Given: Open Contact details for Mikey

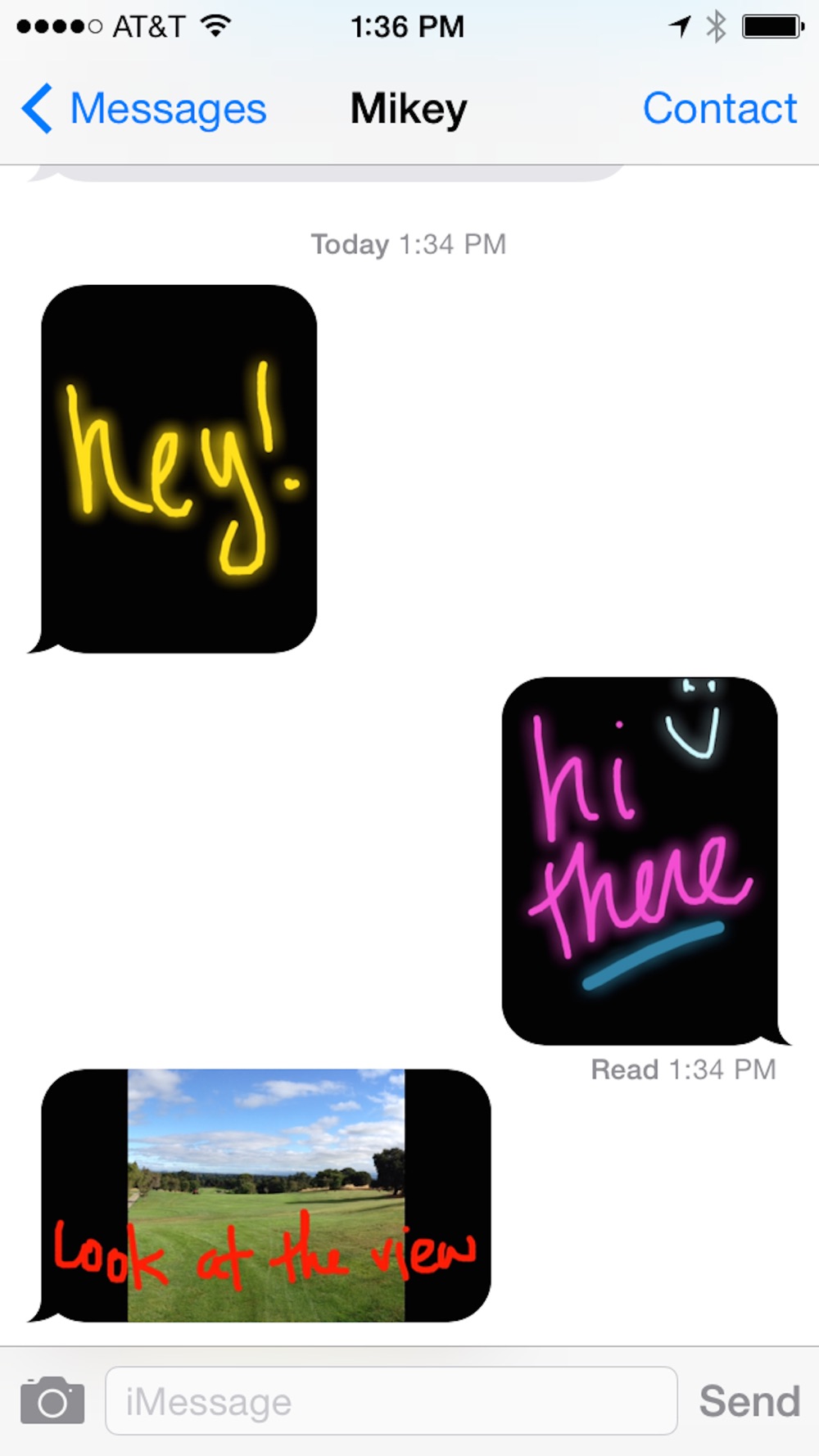Looking at the screenshot, I should 720,108.
